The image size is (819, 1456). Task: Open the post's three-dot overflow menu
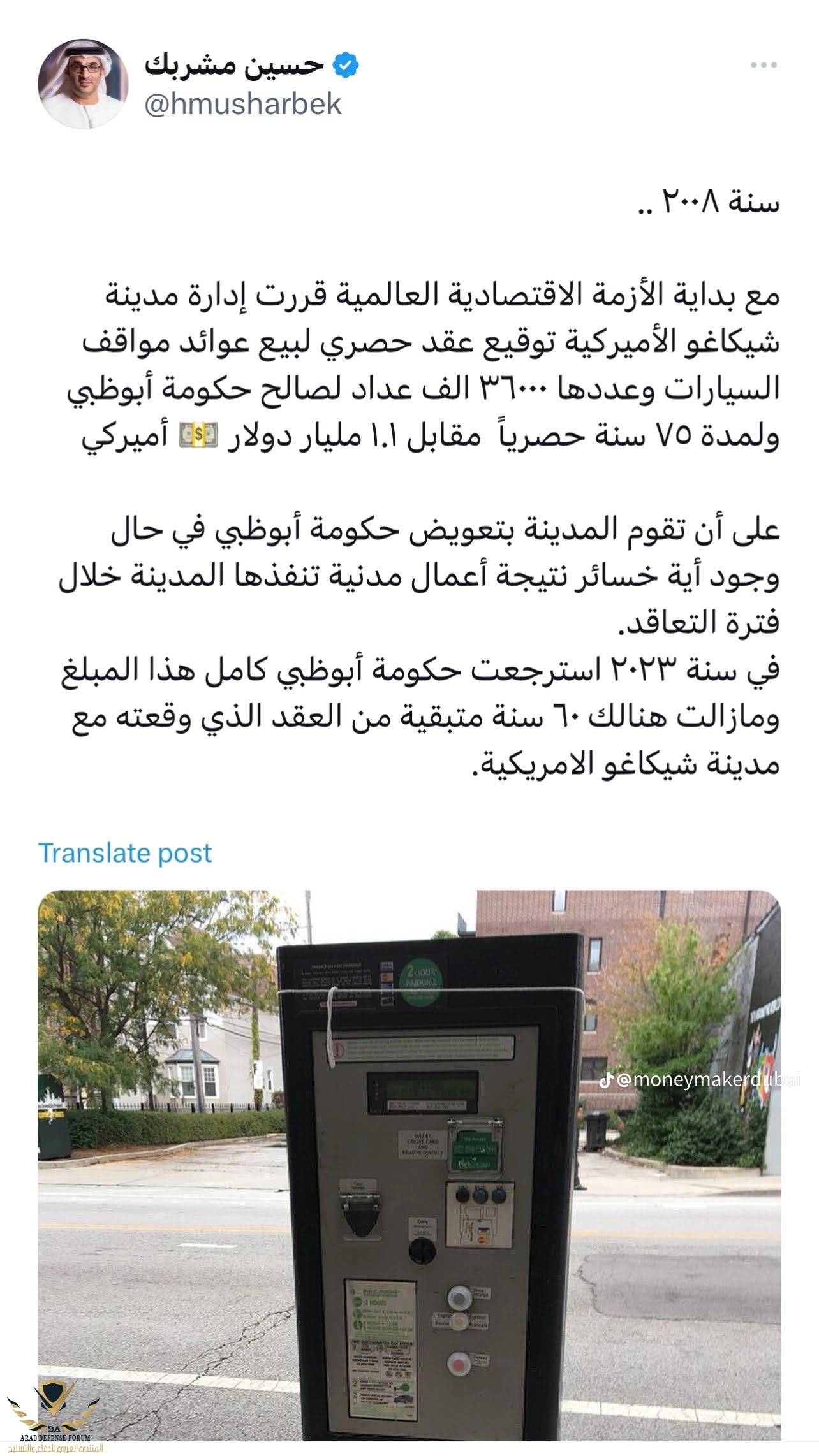pyautogui.click(x=763, y=65)
